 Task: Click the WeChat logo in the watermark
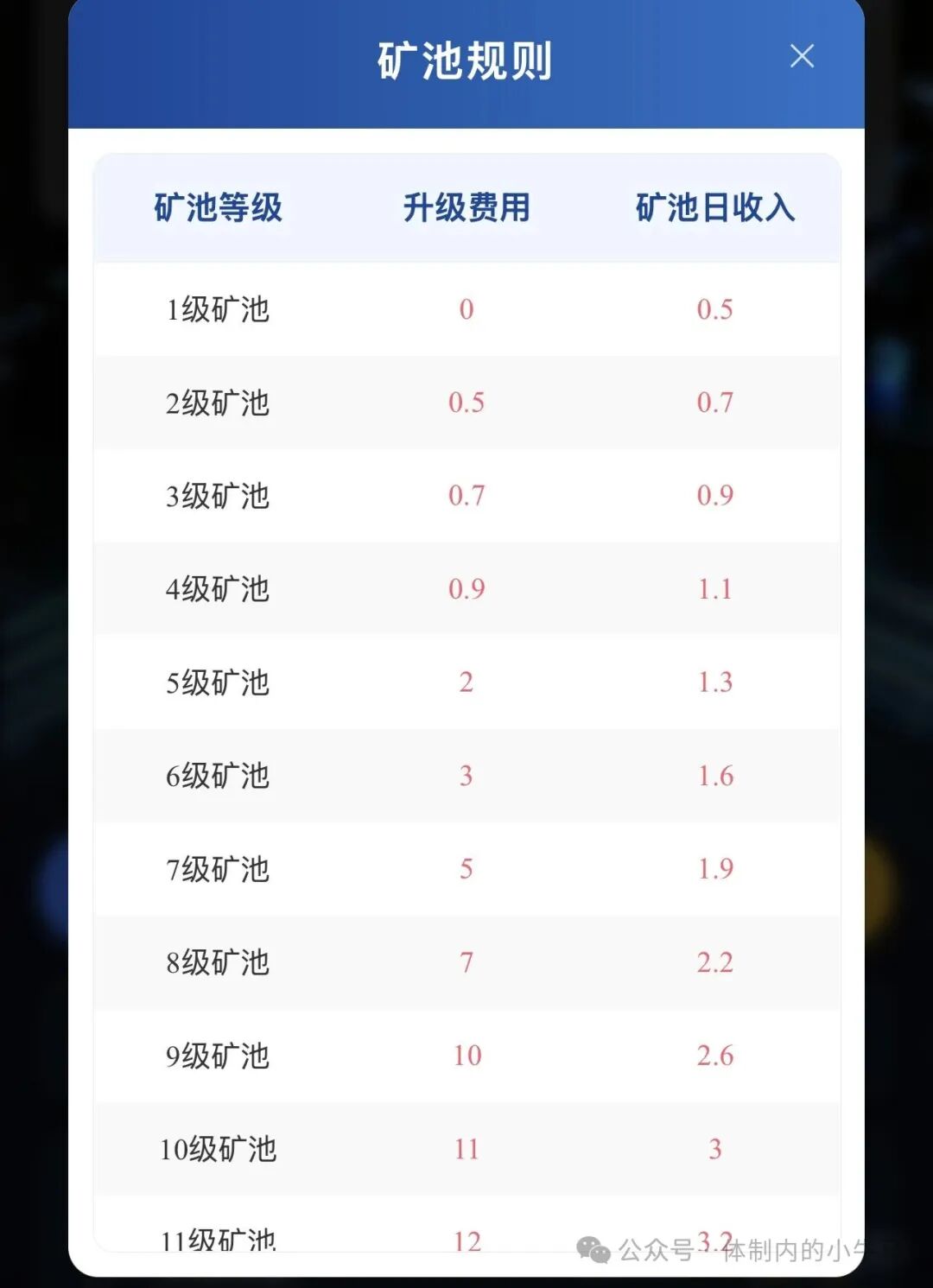click(x=593, y=1249)
